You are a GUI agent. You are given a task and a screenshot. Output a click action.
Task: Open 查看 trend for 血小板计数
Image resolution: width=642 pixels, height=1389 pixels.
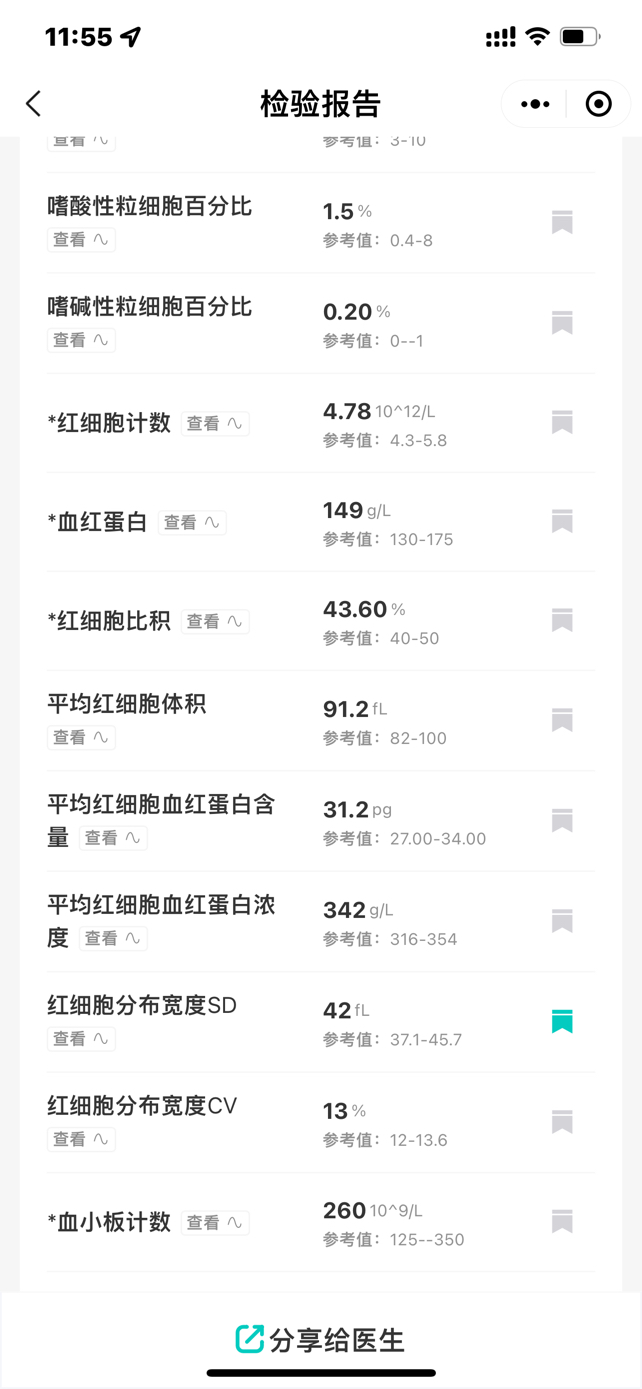point(215,1223)
